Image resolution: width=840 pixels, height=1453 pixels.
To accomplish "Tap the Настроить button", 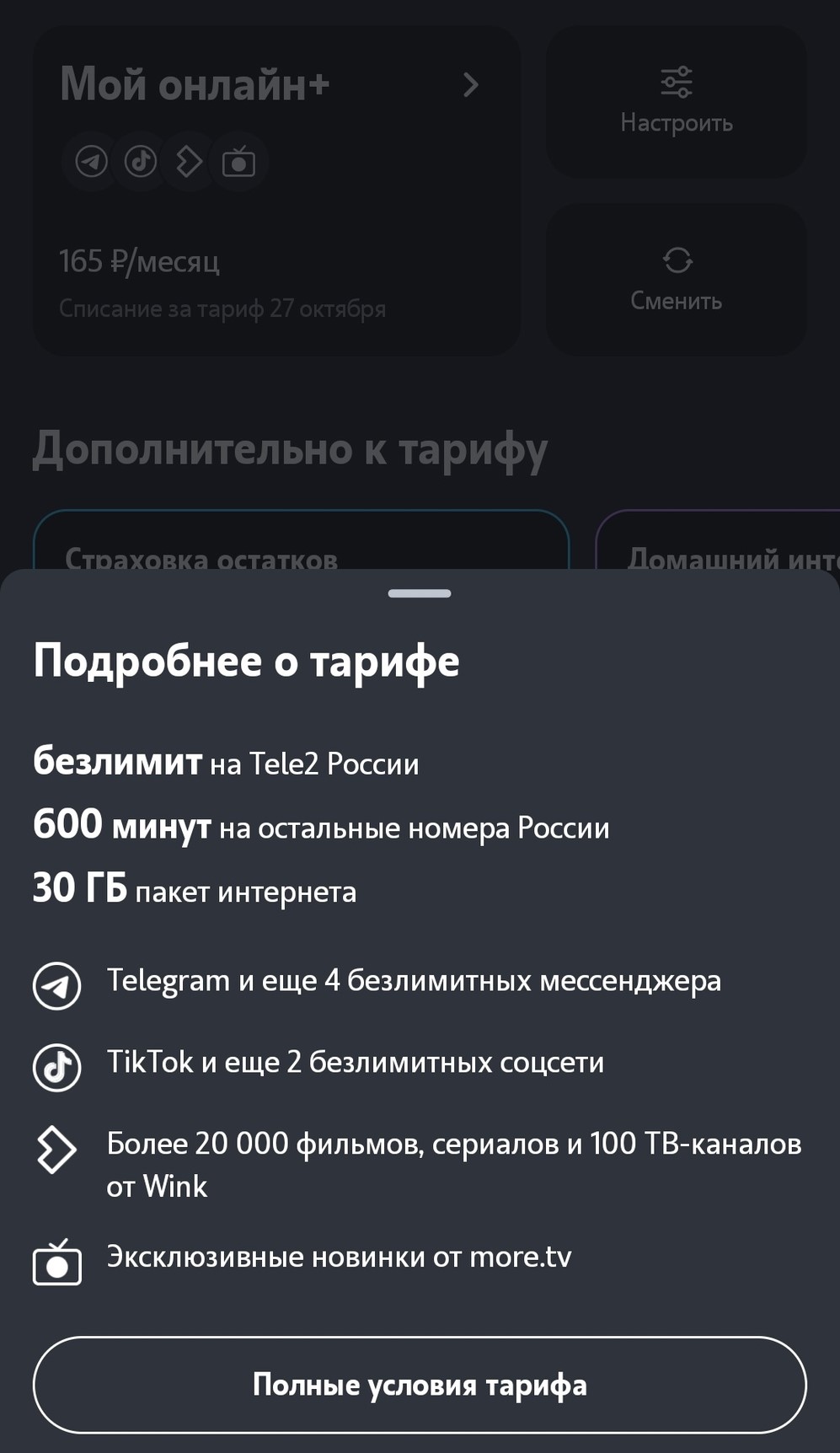I will (x=677, y=101).
